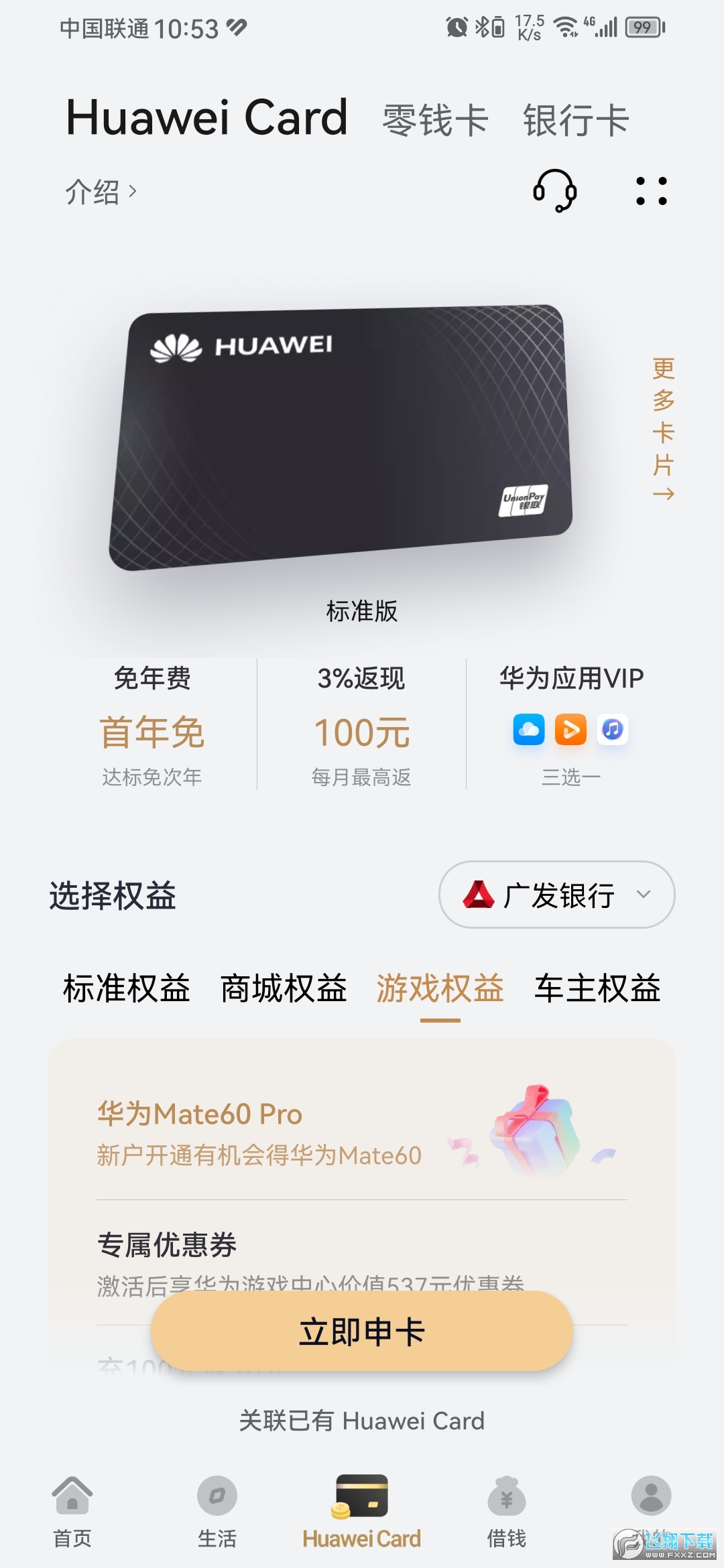The height and width of the screenshot is (1568, 724).
Task: Select the Huawei Cloud app icon under VIP
Action: tap(528, 730)
